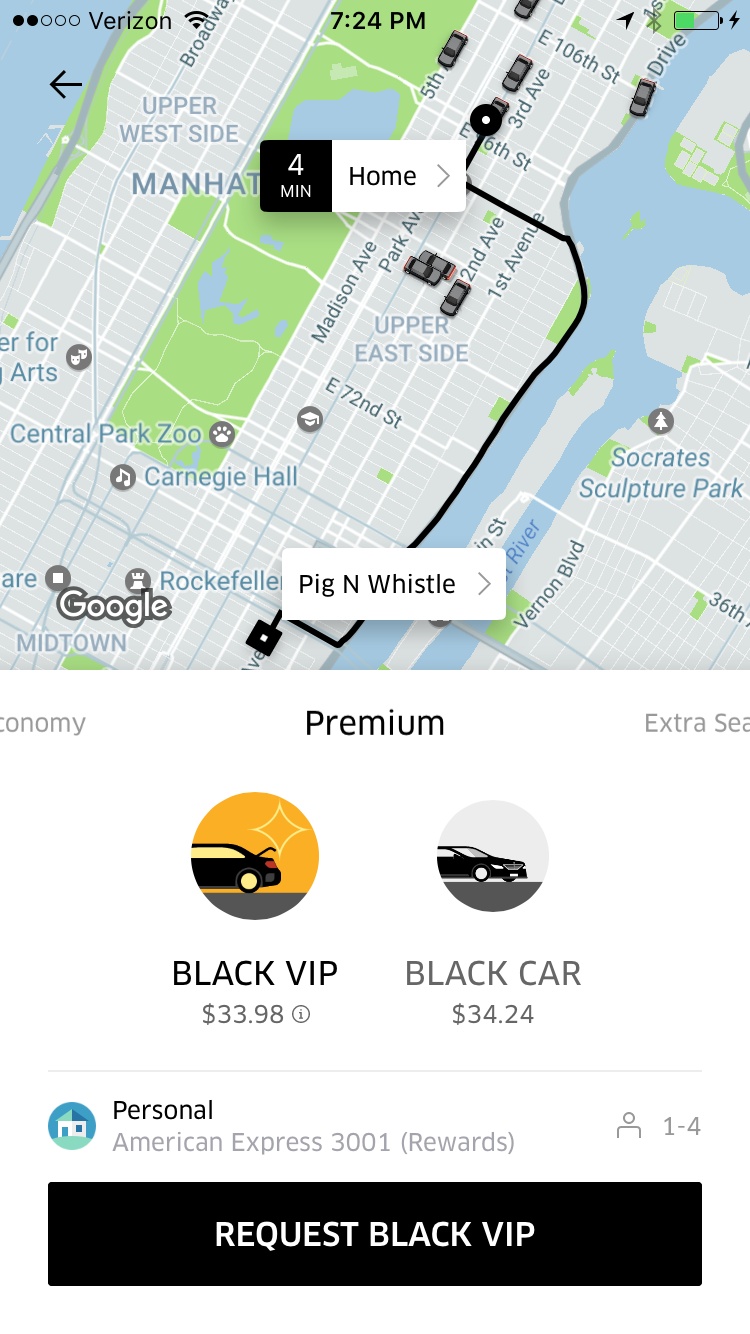Select the Black VIP ride option

coord(255,894)
